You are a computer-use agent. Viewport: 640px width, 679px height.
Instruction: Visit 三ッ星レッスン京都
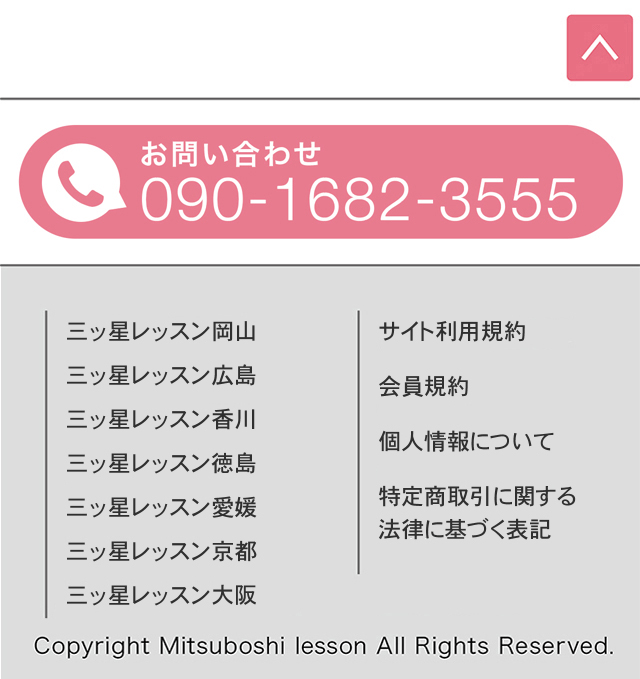[x=162, y=551]
